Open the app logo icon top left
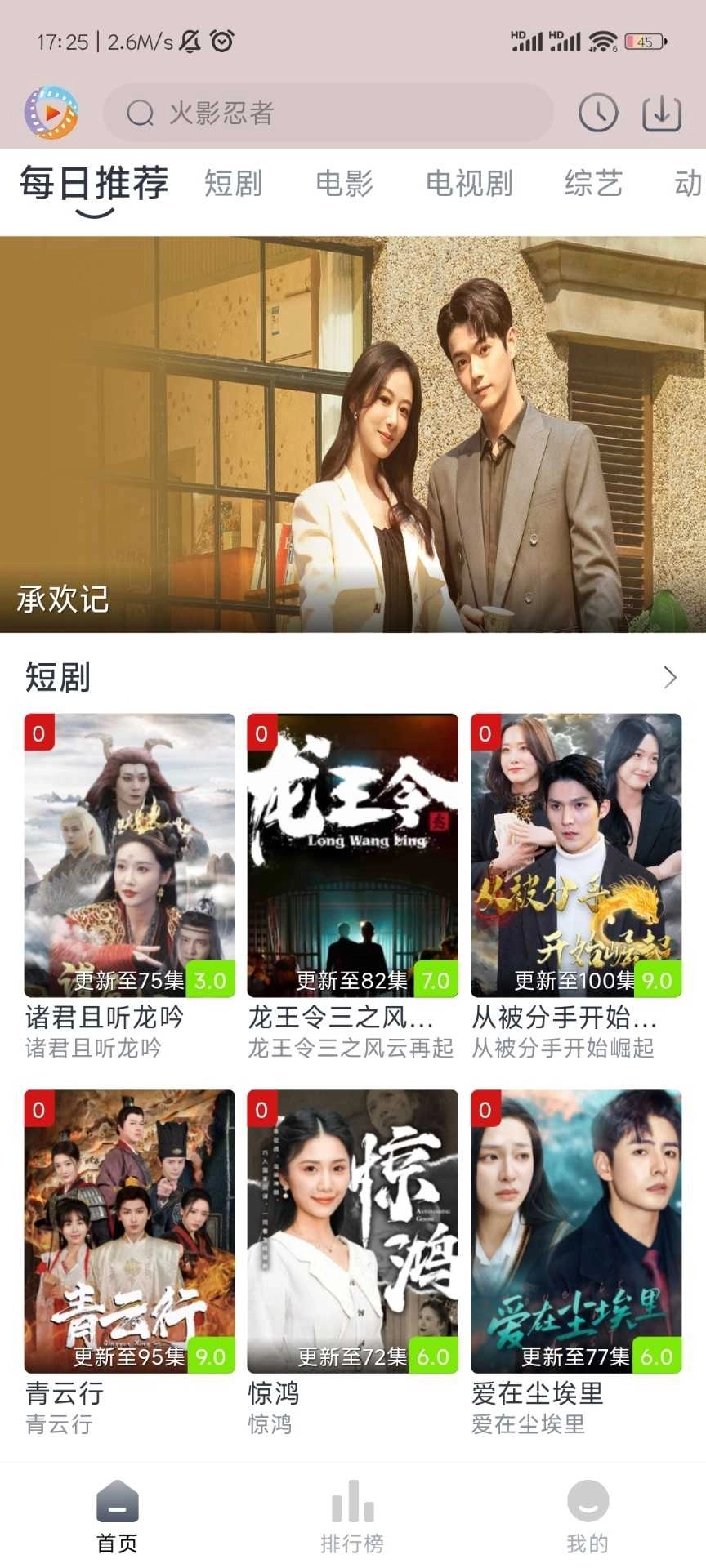 (51, 112)
